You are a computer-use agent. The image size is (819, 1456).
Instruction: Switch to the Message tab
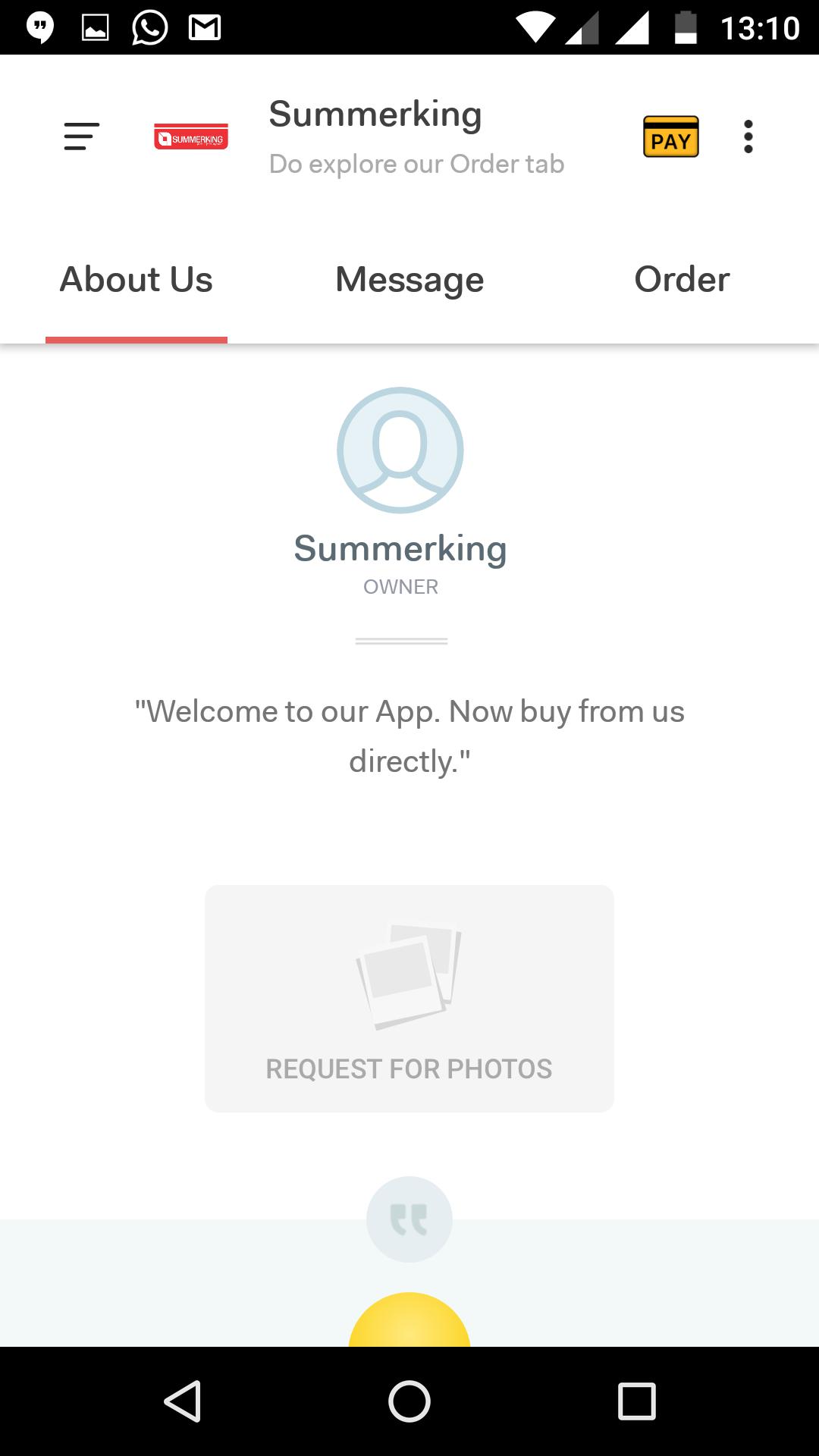pyautogui.click(x=409, y=279)
